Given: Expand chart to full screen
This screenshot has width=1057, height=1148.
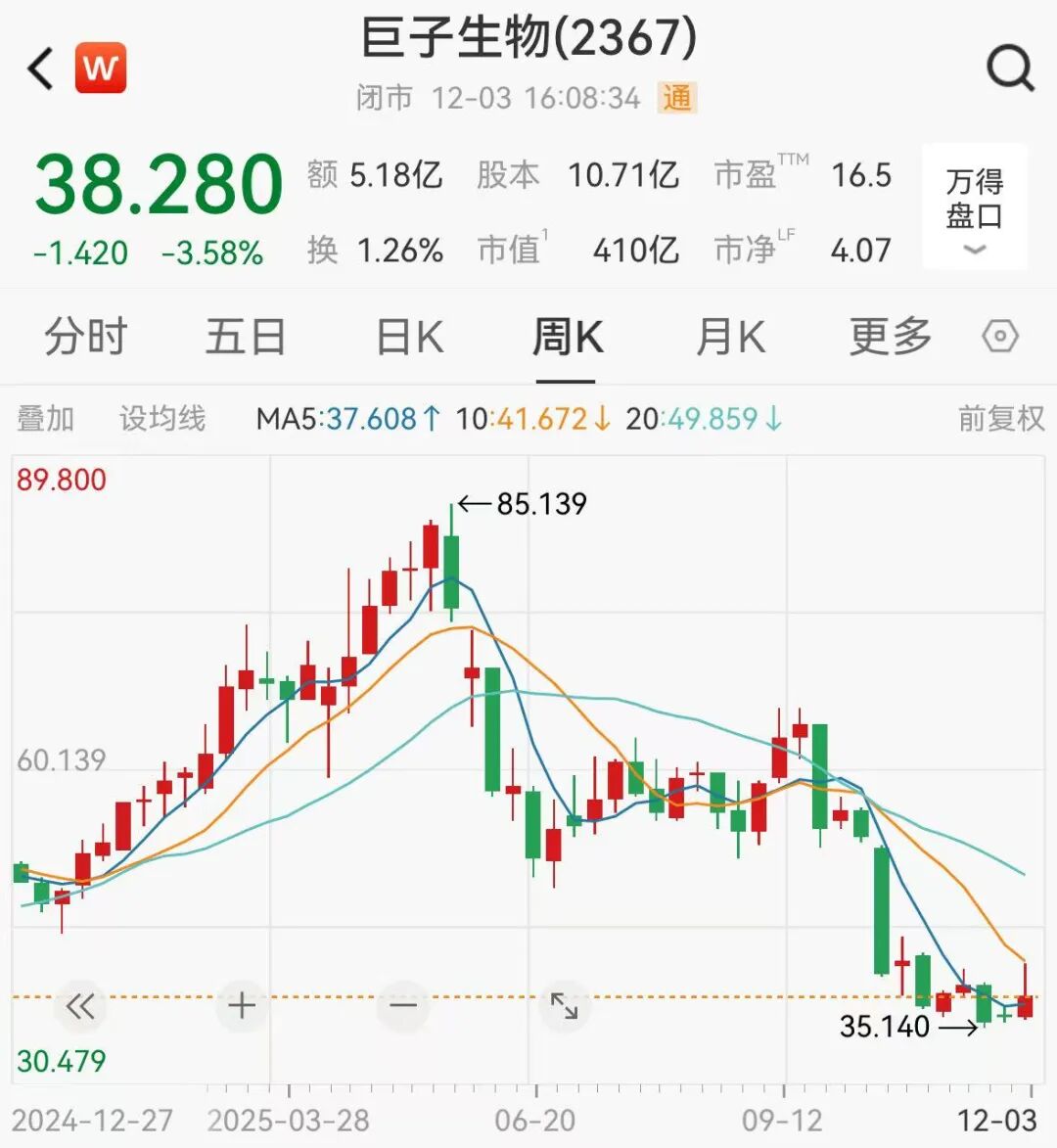Looking at the screenshot, I should pyautogui.click(x=564, y=1005).
